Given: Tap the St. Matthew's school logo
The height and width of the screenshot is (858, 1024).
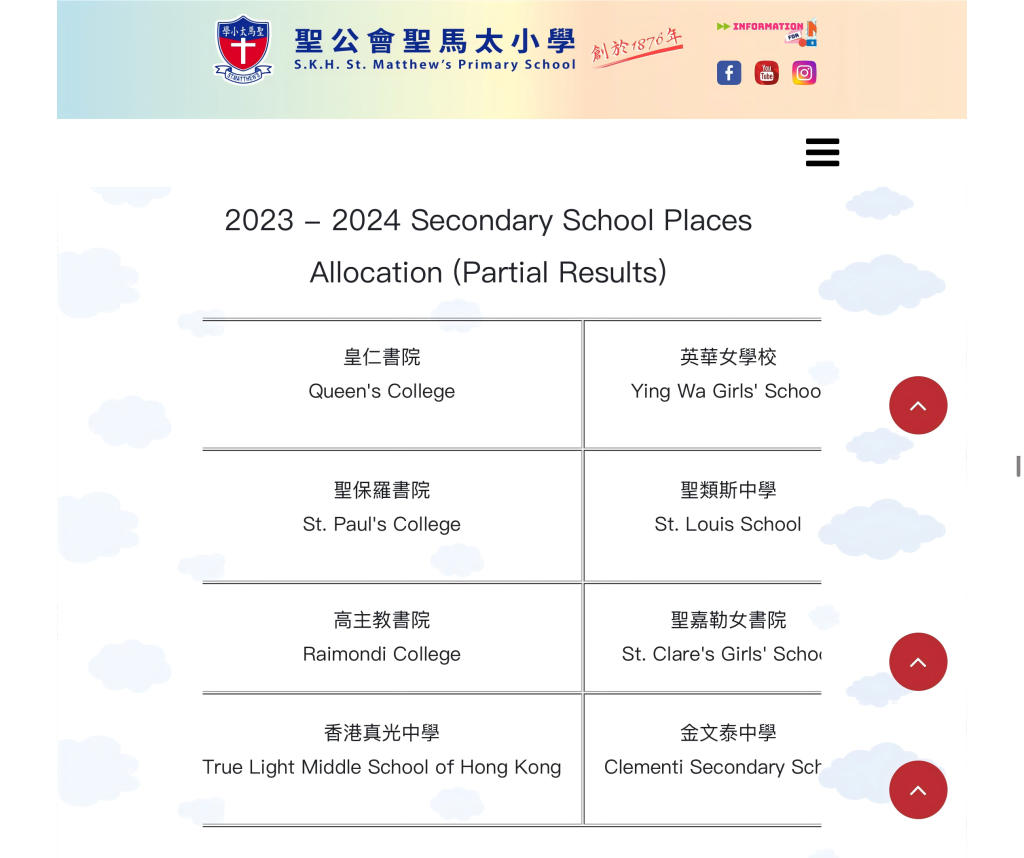Looking at the screenshot, I should click(x=243, y=48).
